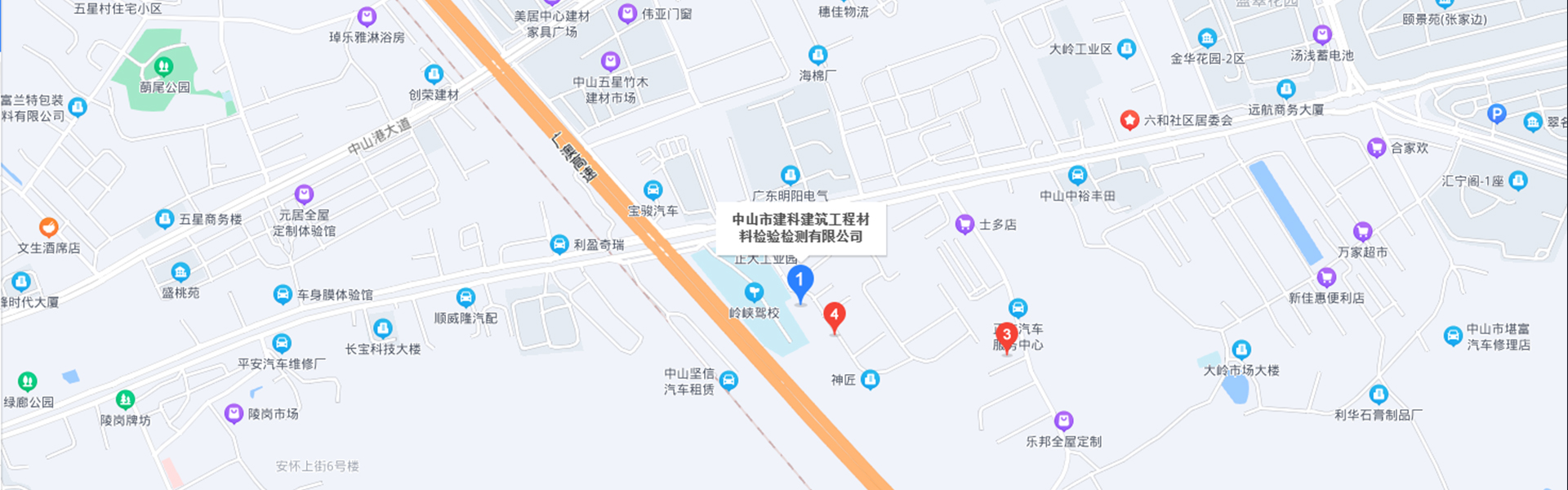Viewport: 1568px width, 490px height.
Task: Select the red marker numbered 4
Action: tap(834, 315)
